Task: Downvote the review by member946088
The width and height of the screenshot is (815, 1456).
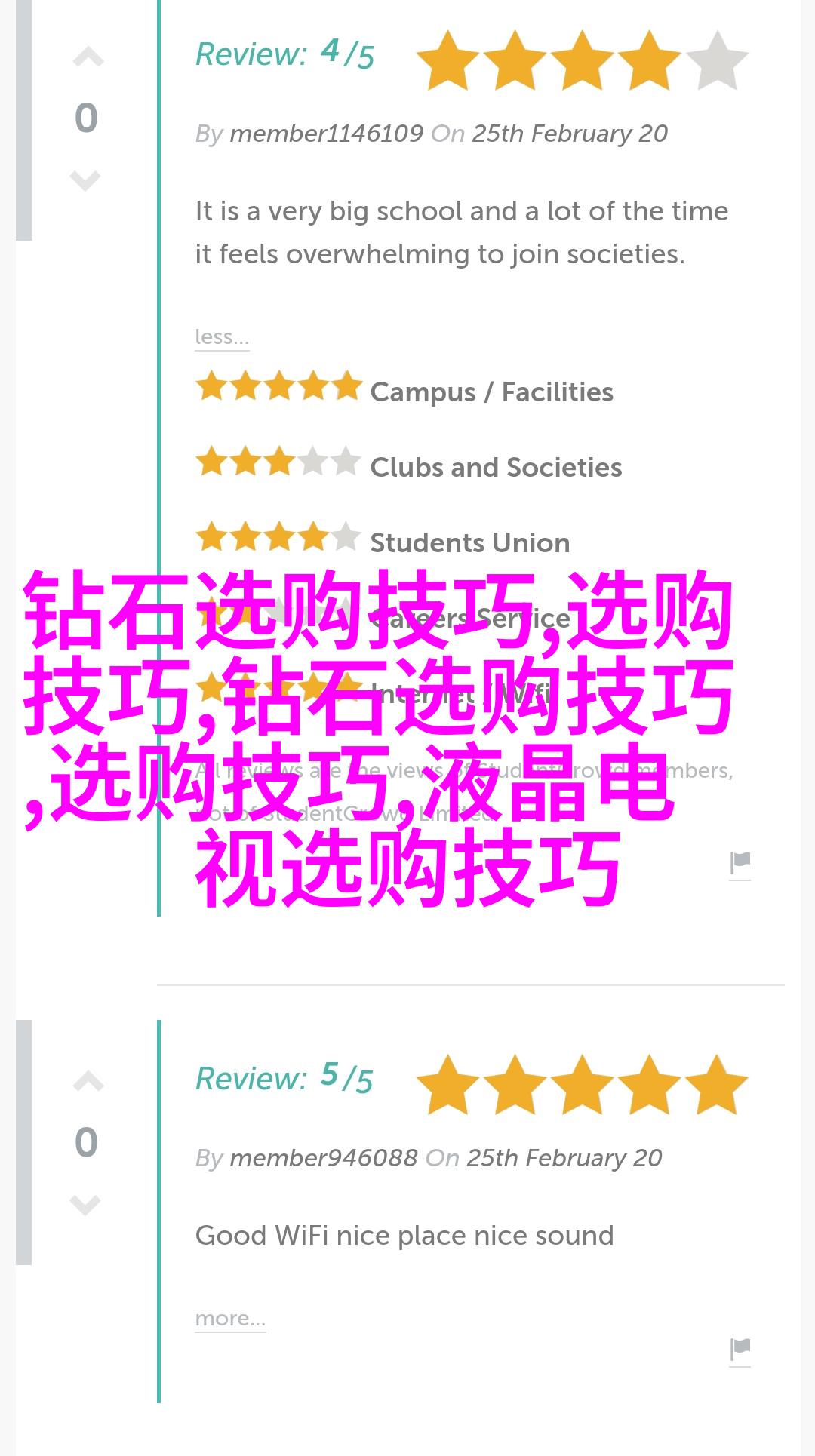Action: pyautogui.click(x=85, y=1205)
